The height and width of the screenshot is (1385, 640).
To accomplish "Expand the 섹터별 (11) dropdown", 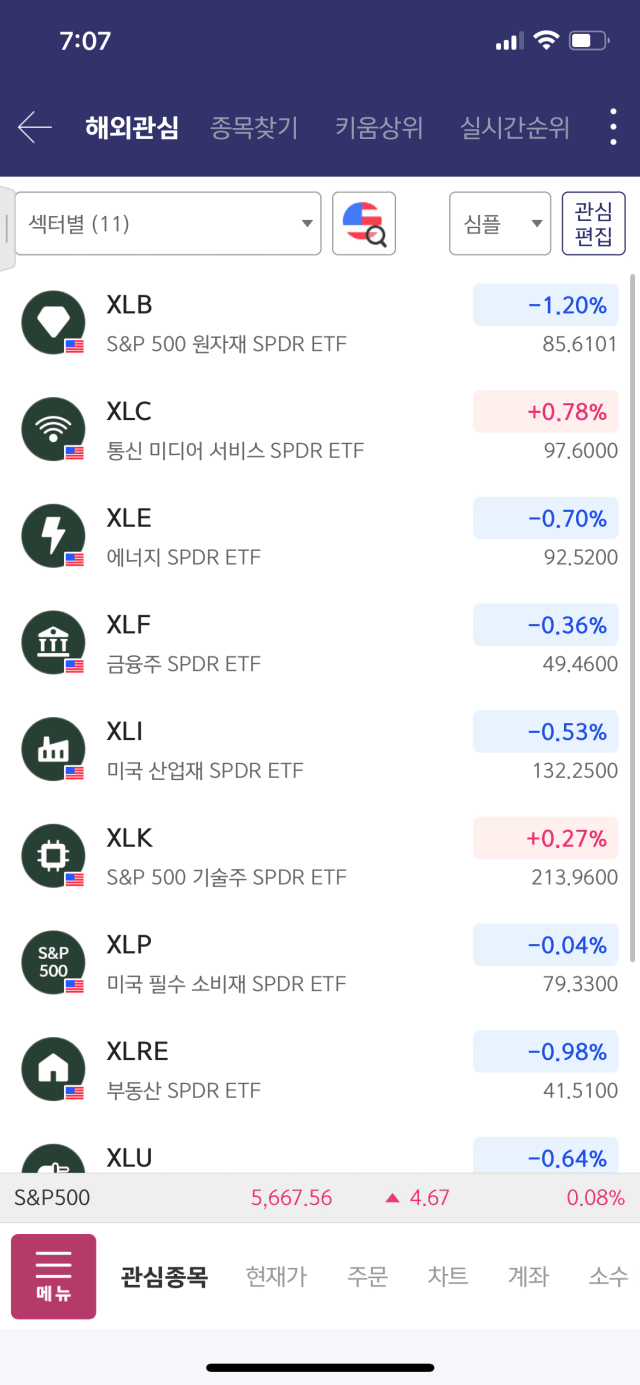I will point(168,224).
